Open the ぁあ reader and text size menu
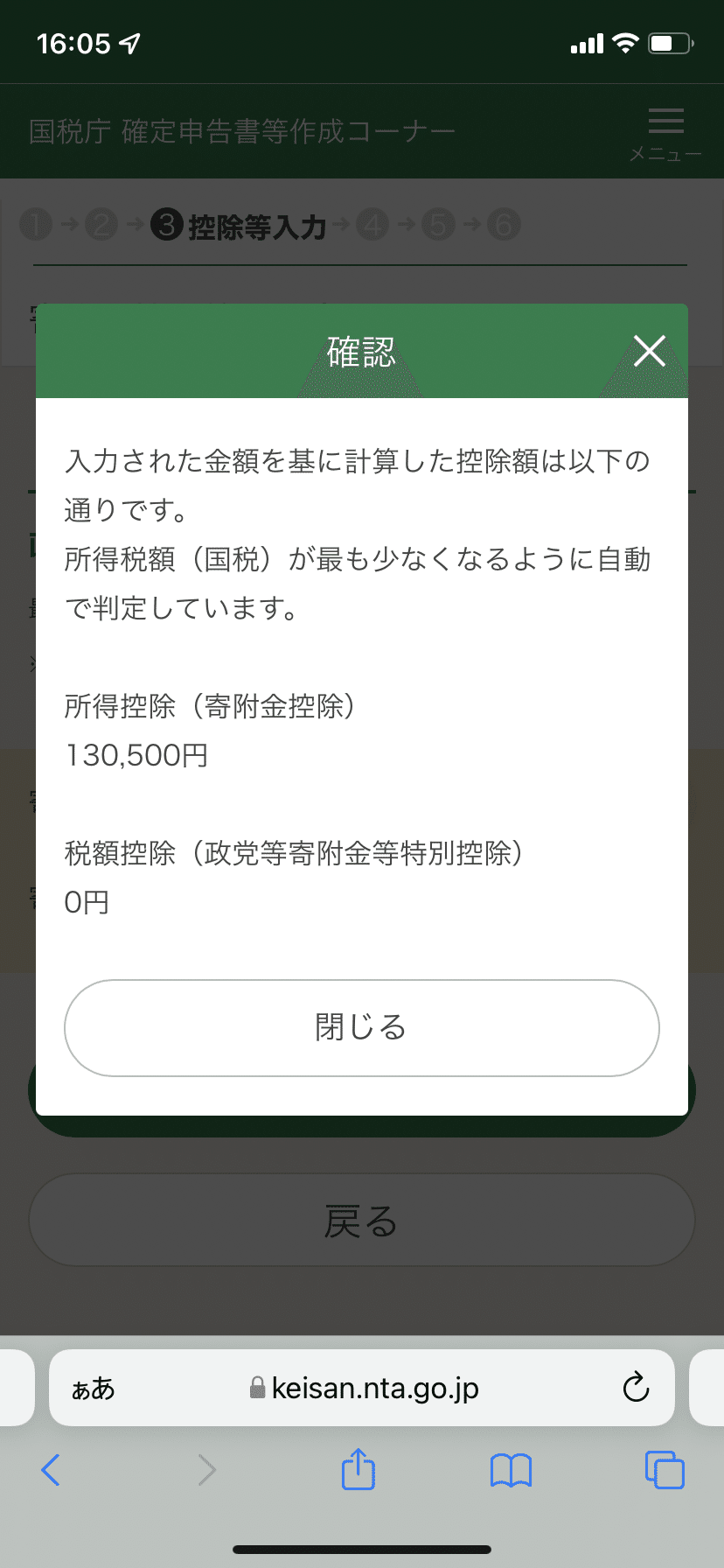The width and height of the screenshot is (724, 1568). [93, 1389]
